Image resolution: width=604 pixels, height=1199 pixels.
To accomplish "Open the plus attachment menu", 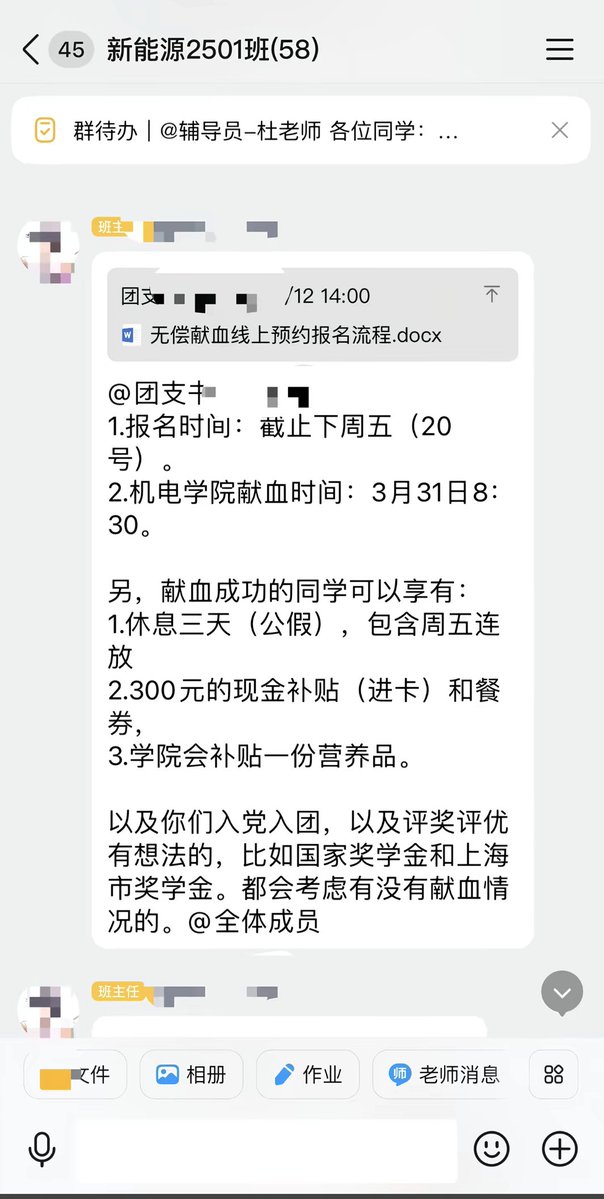I will 560,1150.
